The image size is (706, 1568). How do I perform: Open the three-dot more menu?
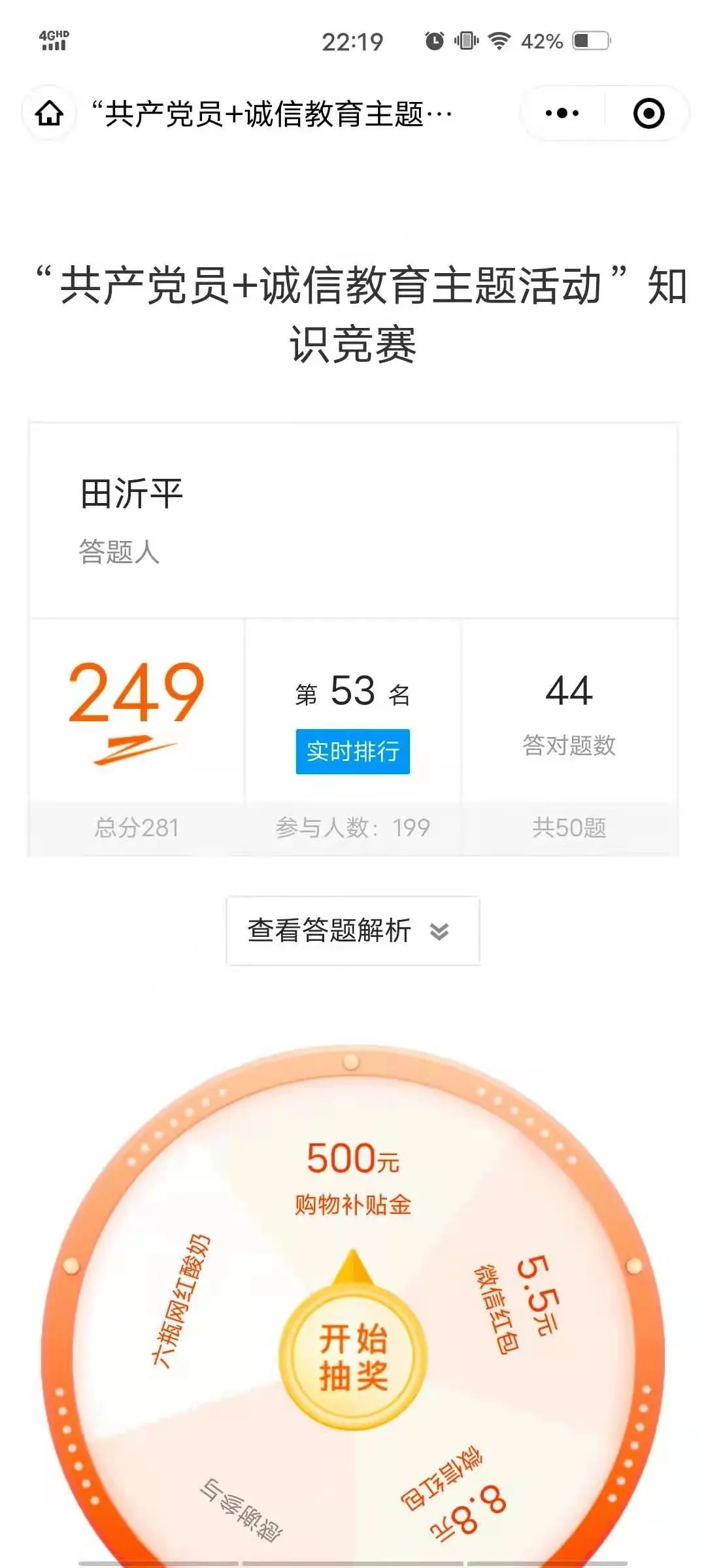pos(562,114)
